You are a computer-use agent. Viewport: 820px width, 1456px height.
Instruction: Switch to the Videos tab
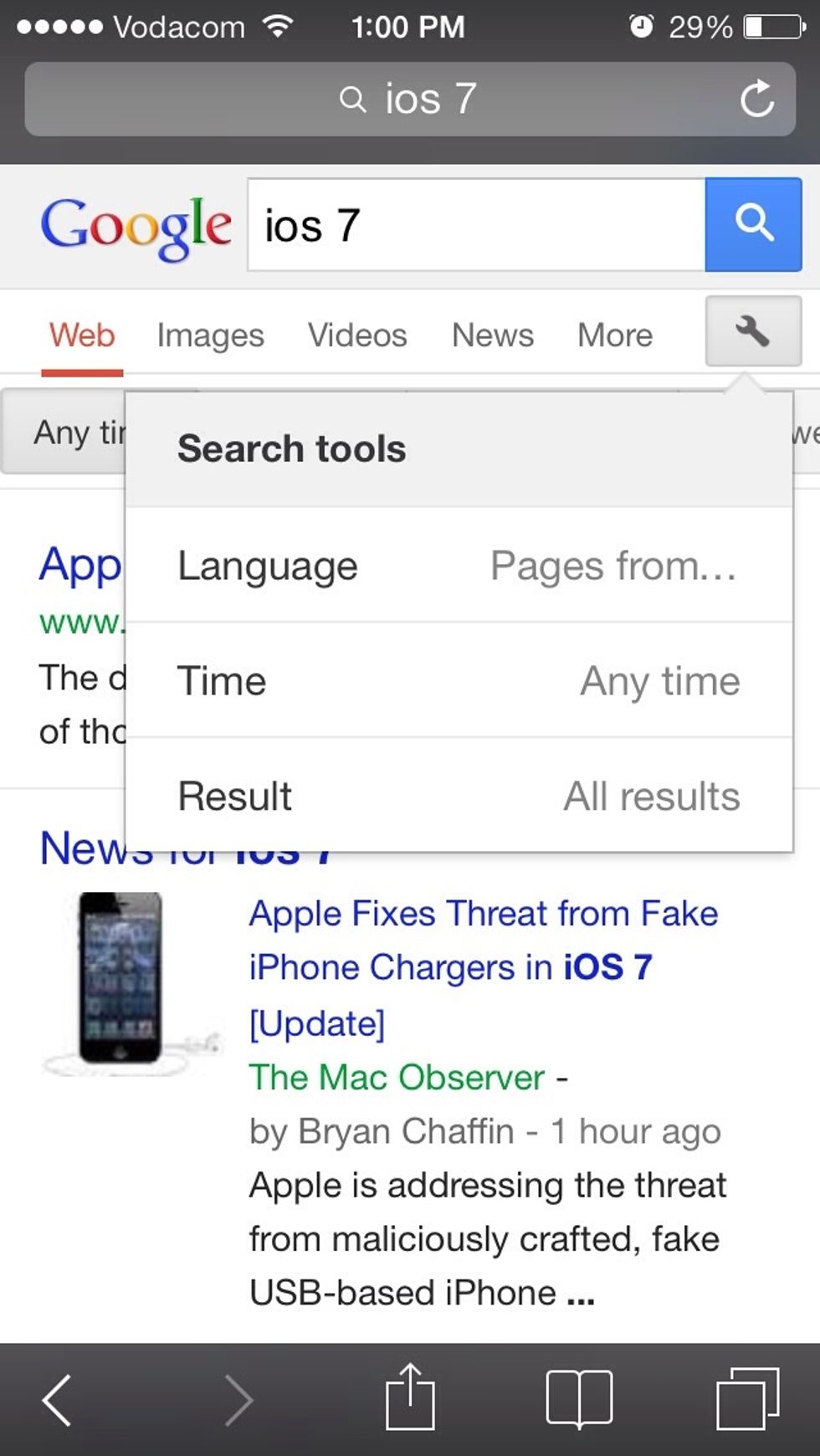point(357,336)
